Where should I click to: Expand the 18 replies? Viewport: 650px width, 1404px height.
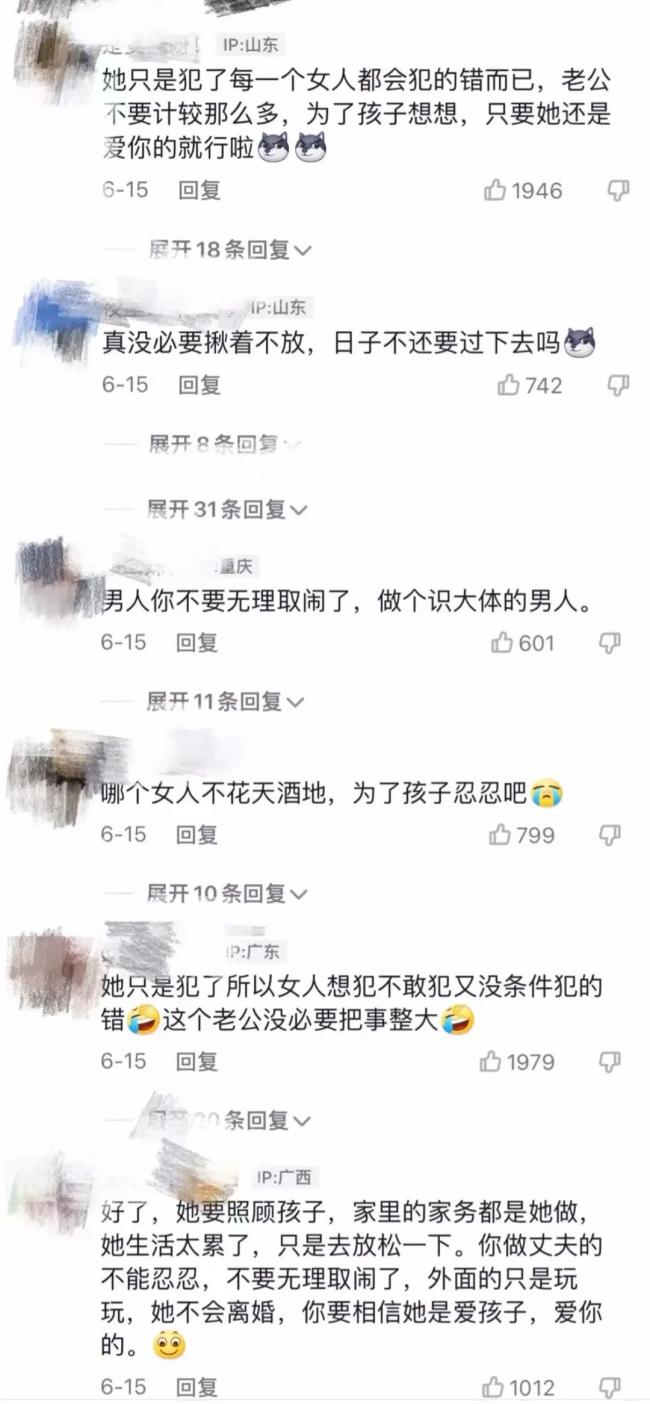coord(230,249)
